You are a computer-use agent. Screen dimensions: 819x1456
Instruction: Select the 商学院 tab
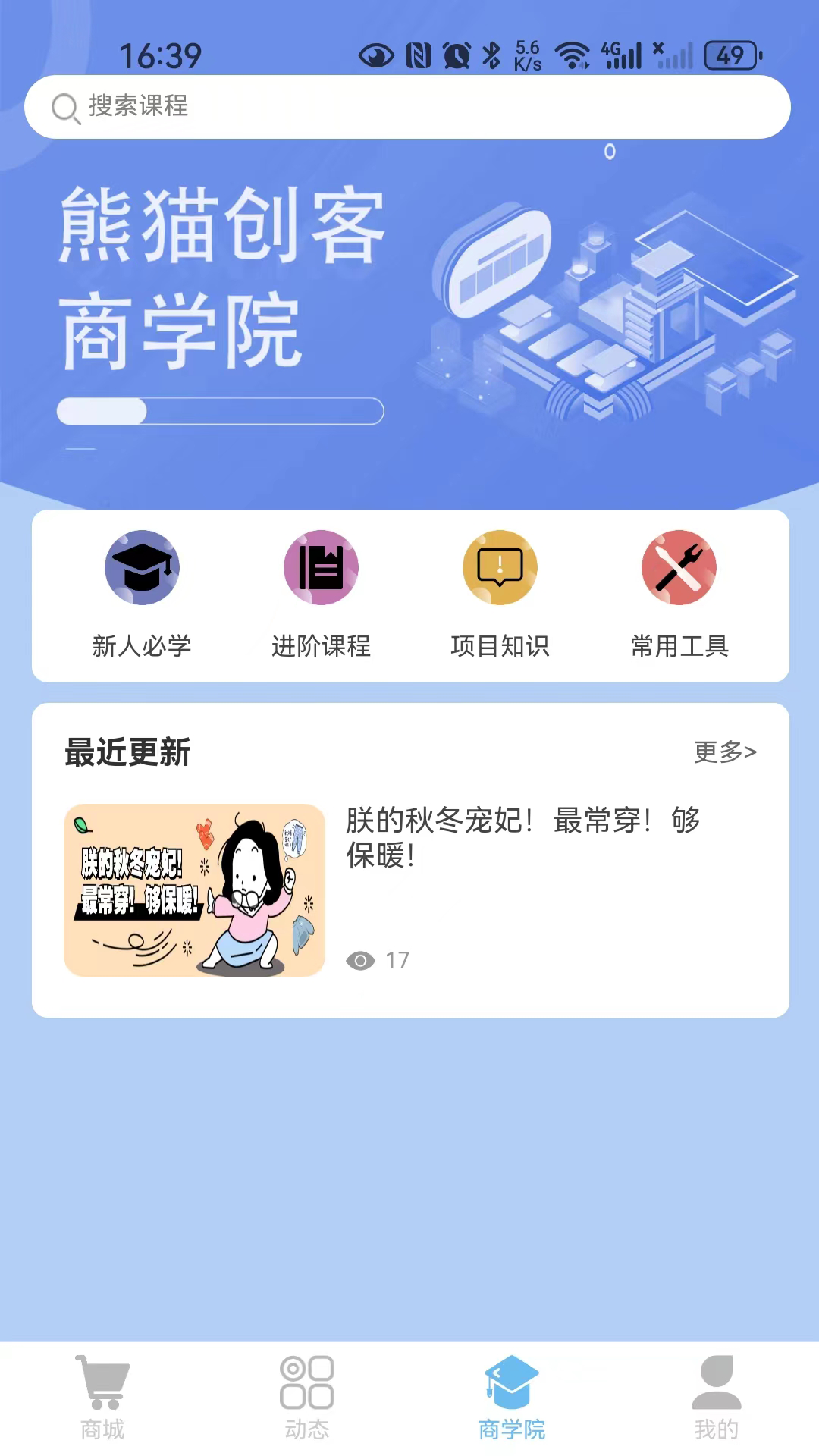click(512, 1398)
